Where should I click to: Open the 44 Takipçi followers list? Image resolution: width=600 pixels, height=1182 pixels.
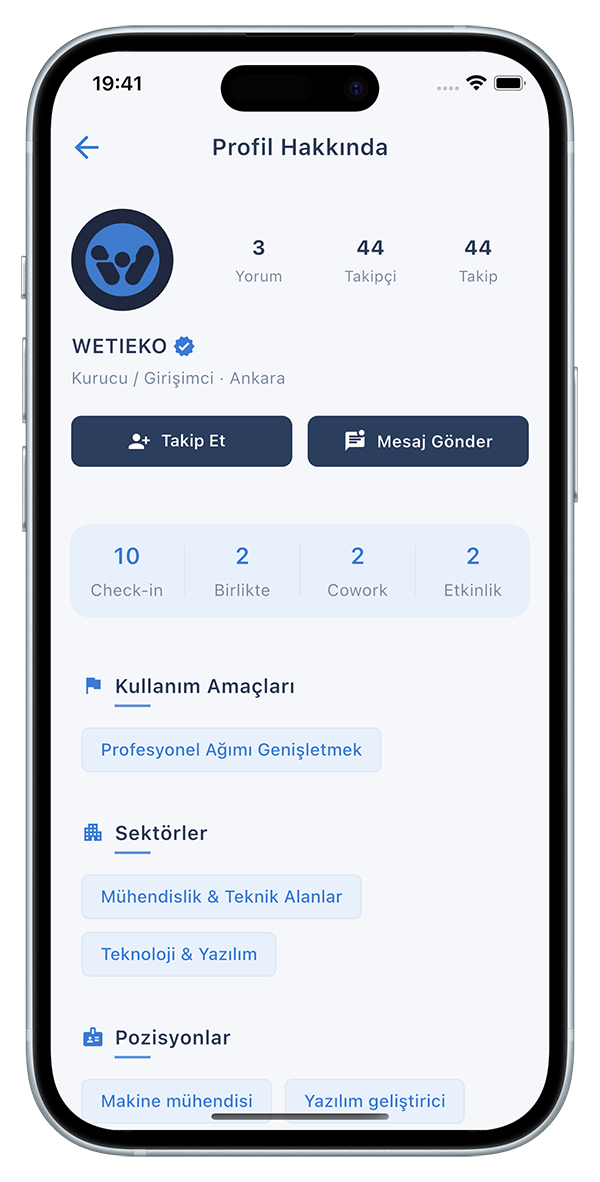click(x=370, y=260)
